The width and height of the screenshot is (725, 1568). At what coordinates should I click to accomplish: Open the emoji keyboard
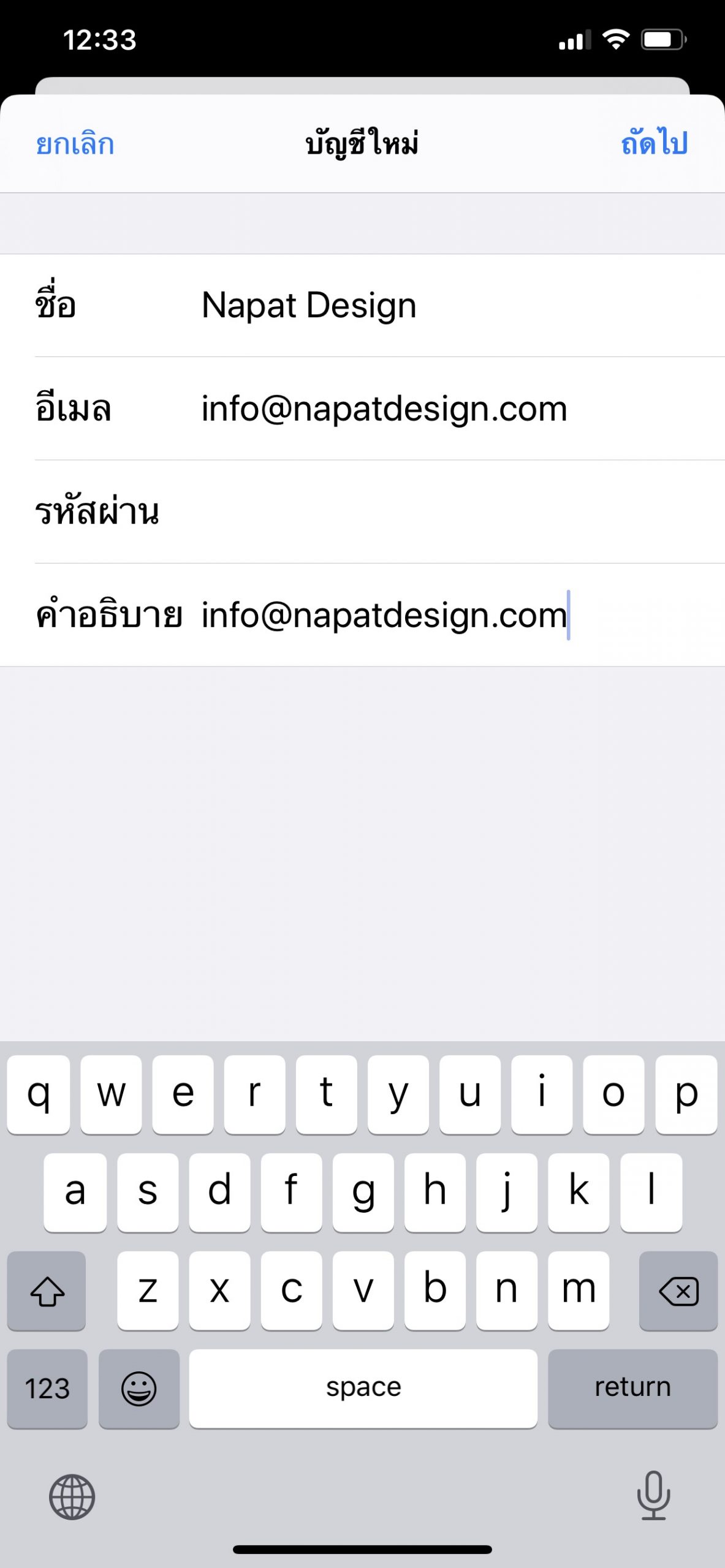tap(139, 1388)
